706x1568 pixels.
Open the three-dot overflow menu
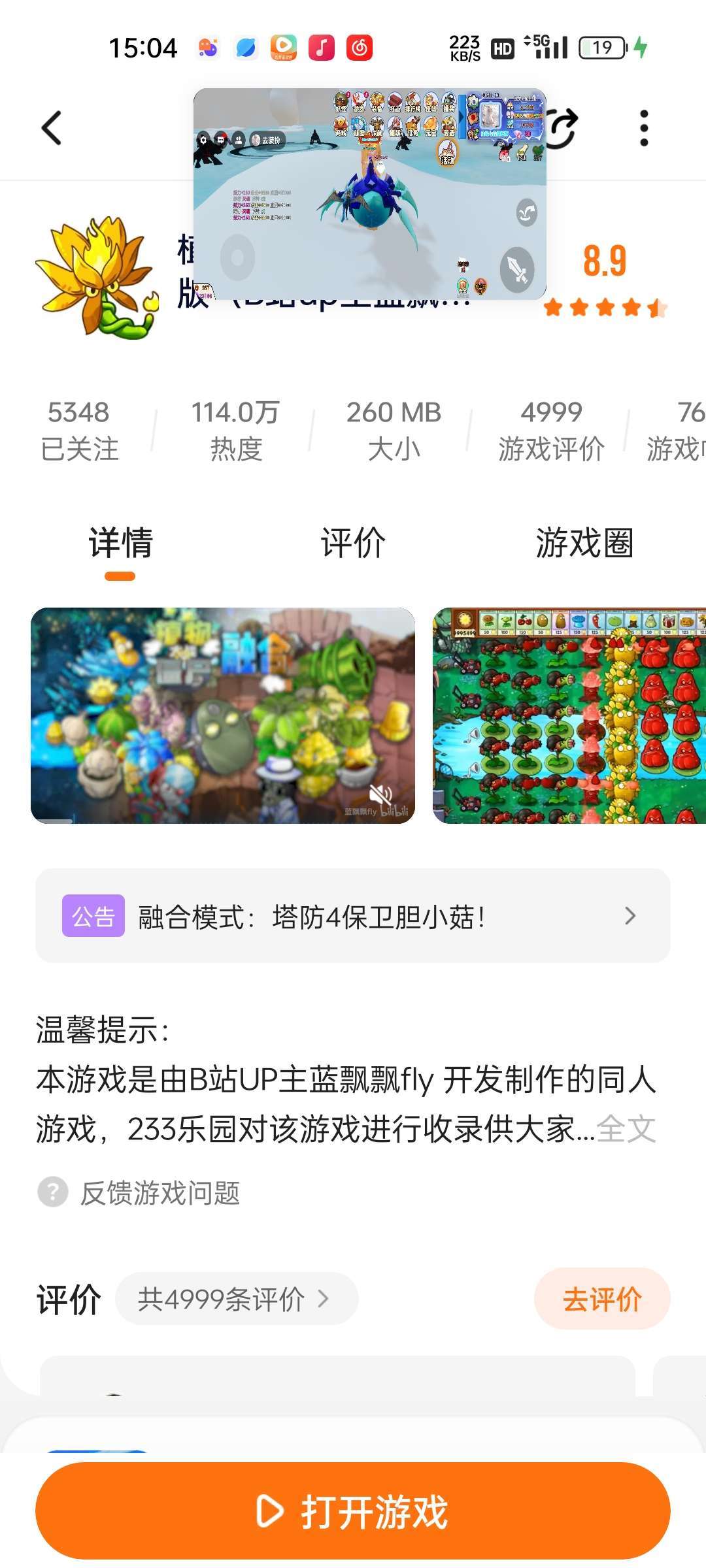pos(643,127)
